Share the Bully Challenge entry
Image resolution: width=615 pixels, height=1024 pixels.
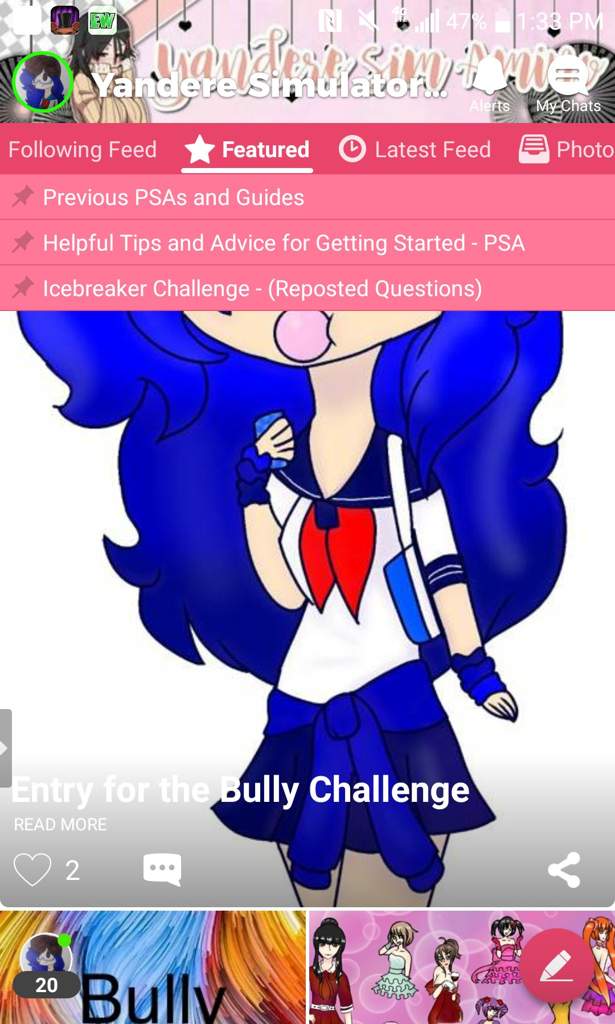(x=564, y=869)
